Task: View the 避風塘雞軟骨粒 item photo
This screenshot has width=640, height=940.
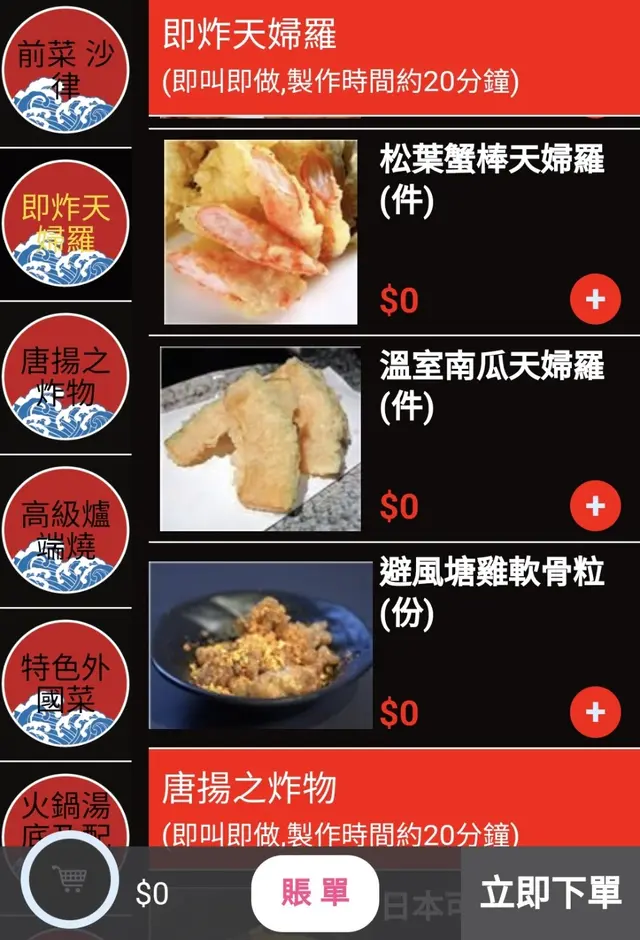Action: 261,645
